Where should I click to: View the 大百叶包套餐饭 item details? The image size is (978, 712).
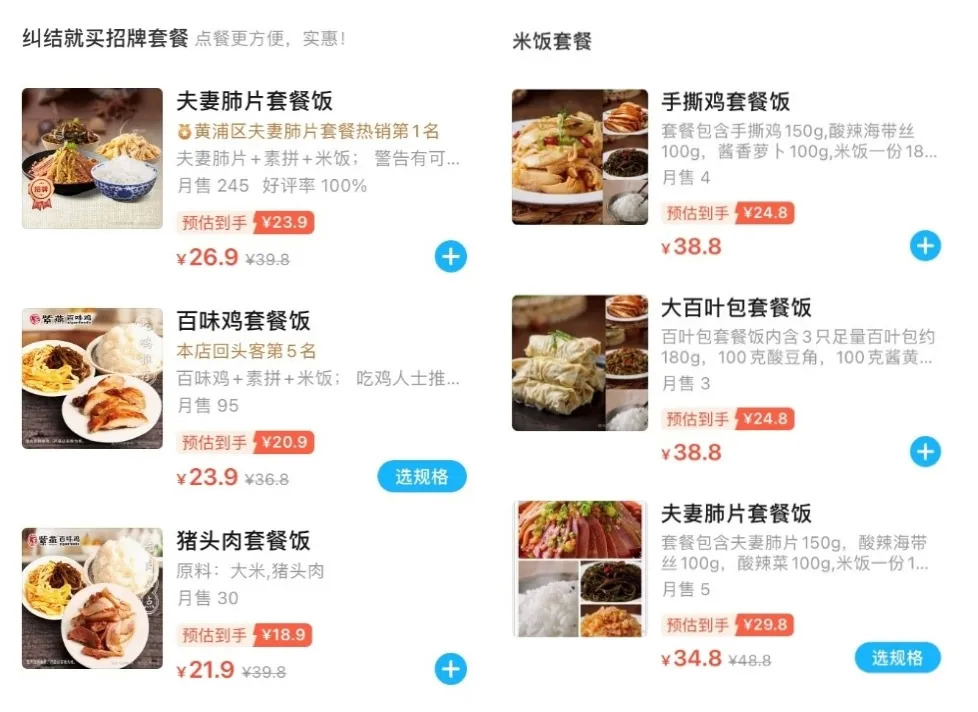pos(735,307)
